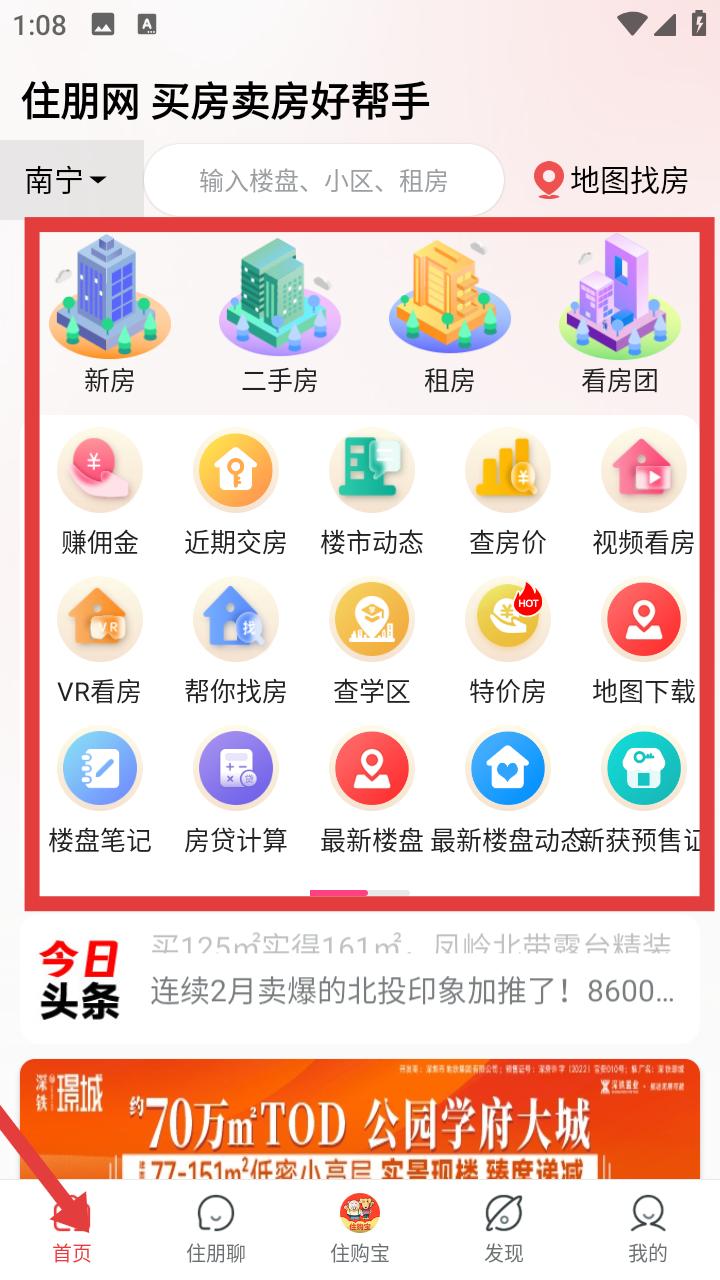Open 房贷计算 mortgage calculator
The height and width of the screenshot is (1280, 720).
pos(235,790)
